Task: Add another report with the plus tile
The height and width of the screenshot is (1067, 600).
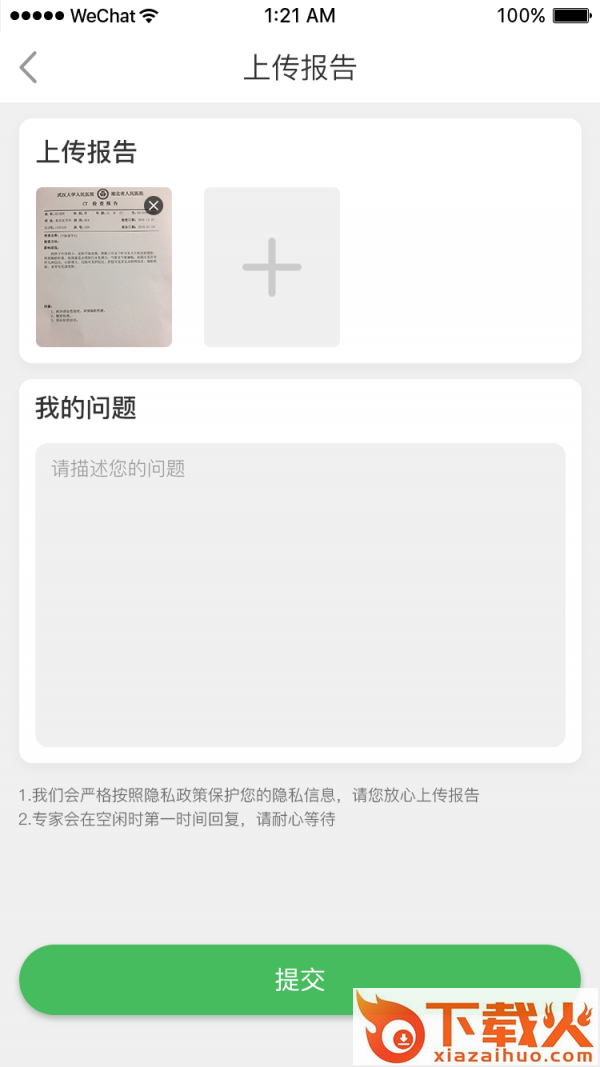Action: click(271, 267)
